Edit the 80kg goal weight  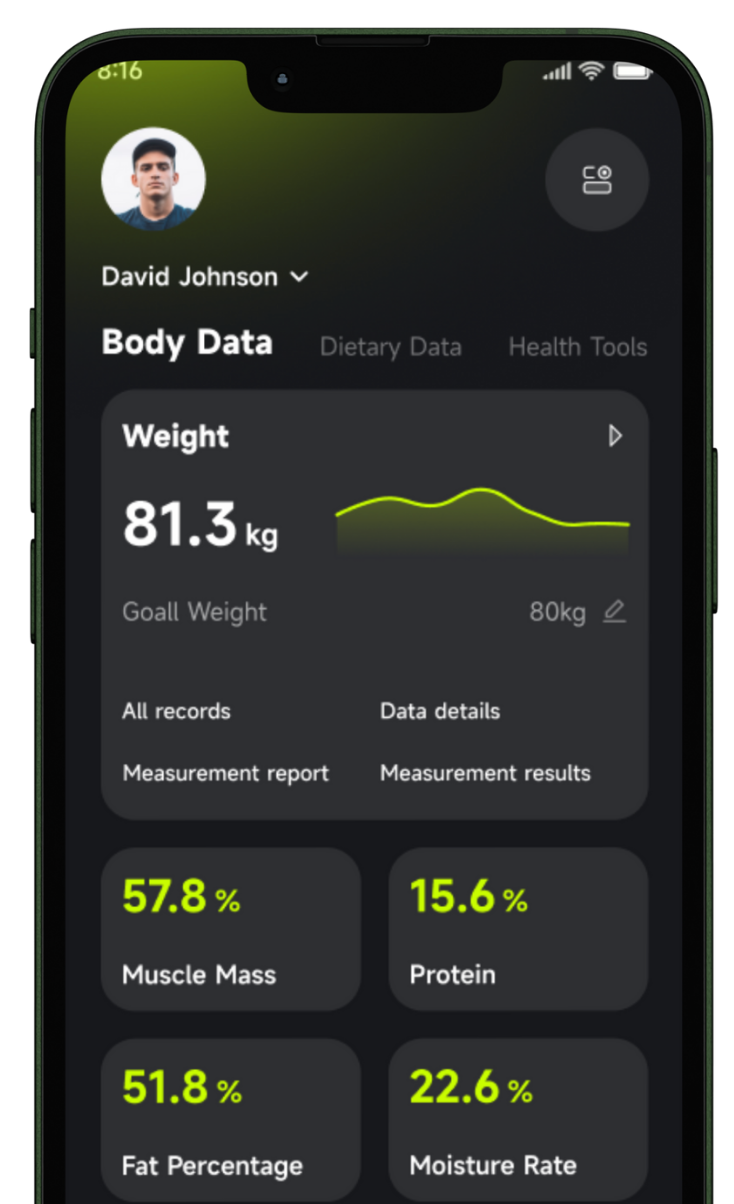pos(614,611)
